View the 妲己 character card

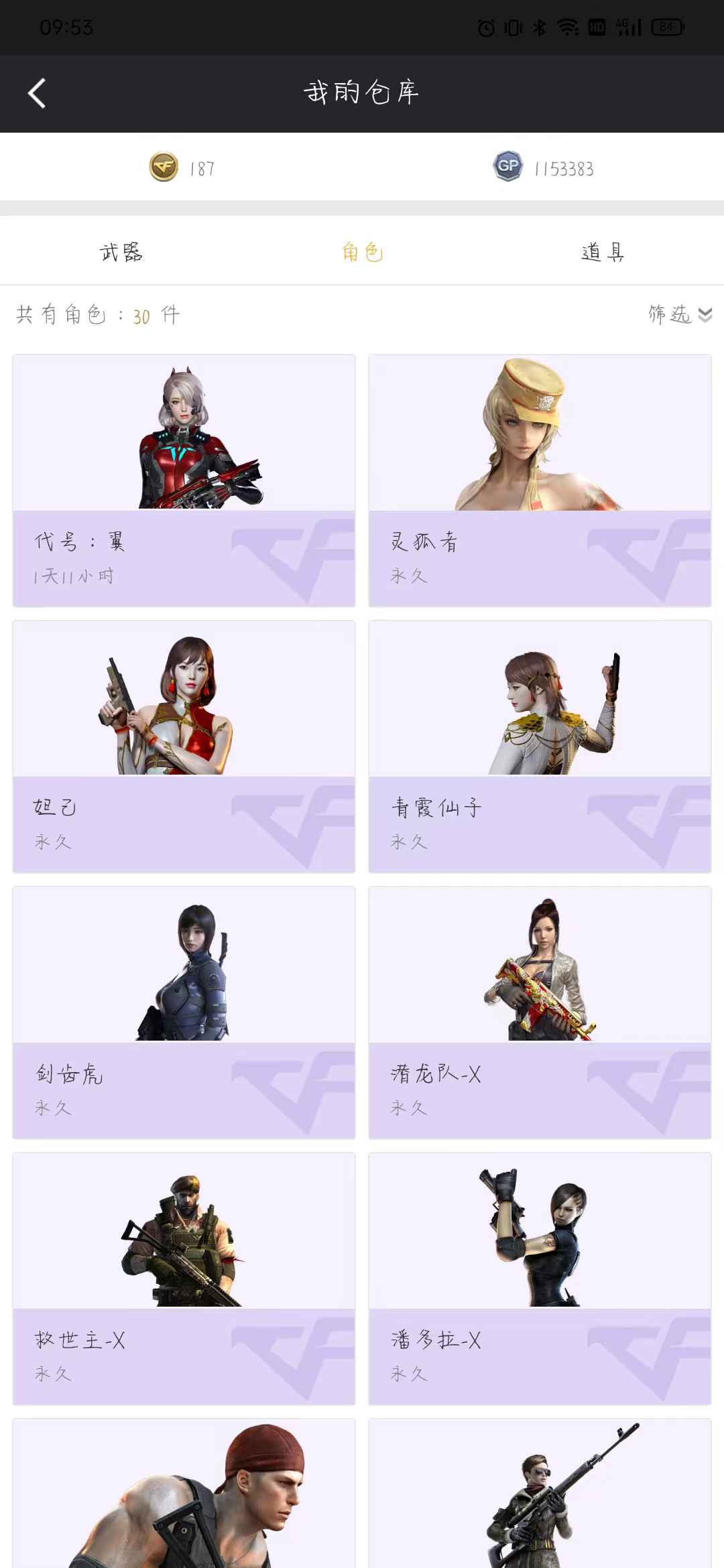pos(184,746)
